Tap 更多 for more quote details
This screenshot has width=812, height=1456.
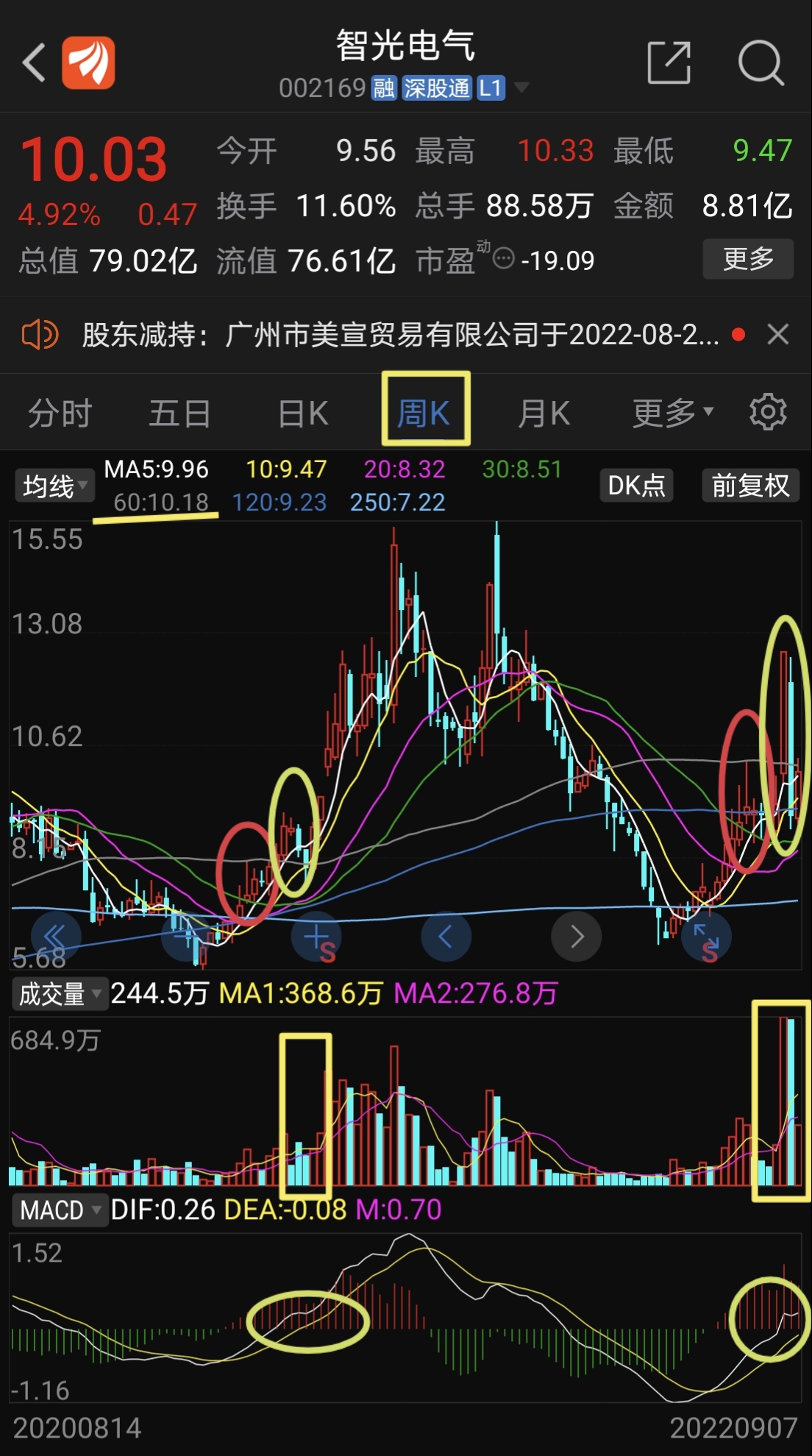748,259
